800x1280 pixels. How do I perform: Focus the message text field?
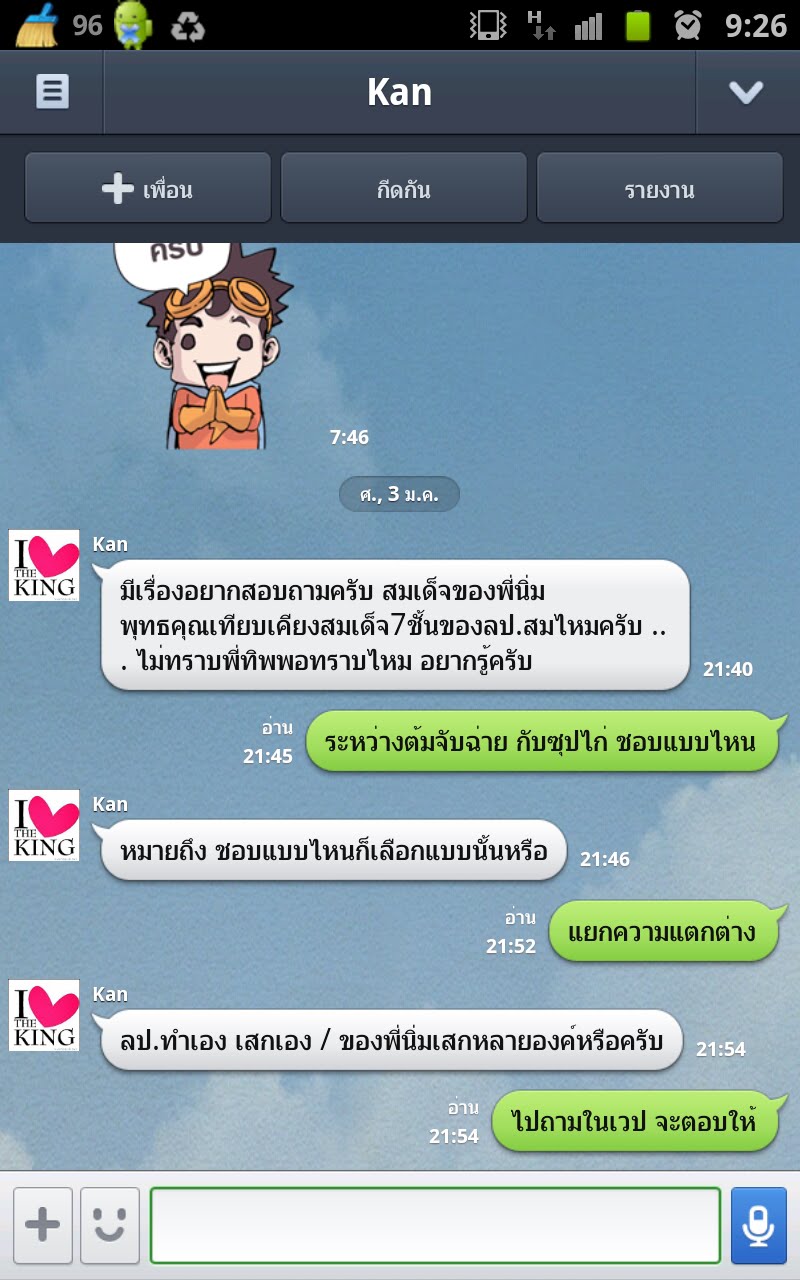click(435, 1225)
